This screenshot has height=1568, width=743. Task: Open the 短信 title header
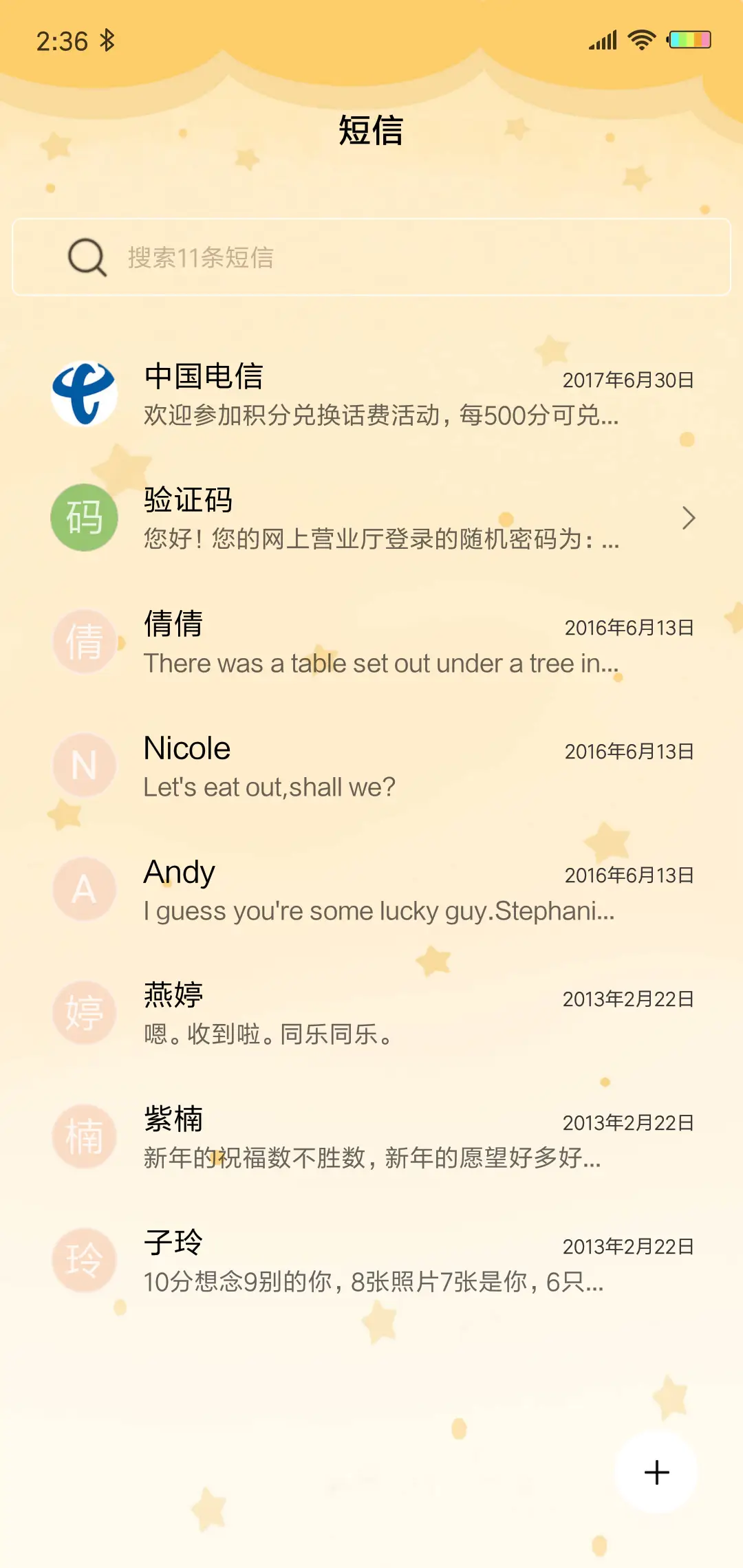(371, 130)
